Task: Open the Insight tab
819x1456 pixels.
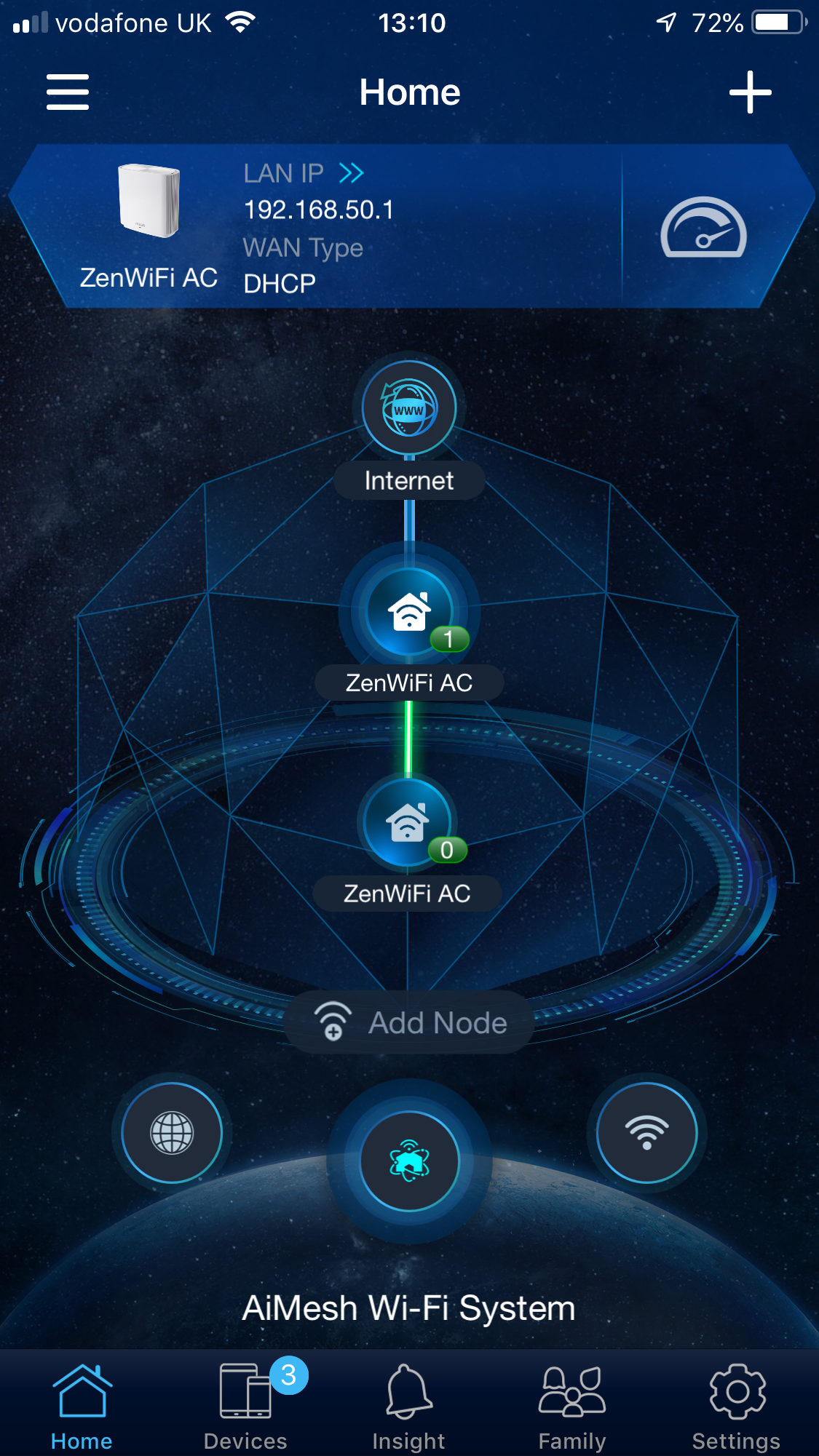Action: (x=408, y=1406)
